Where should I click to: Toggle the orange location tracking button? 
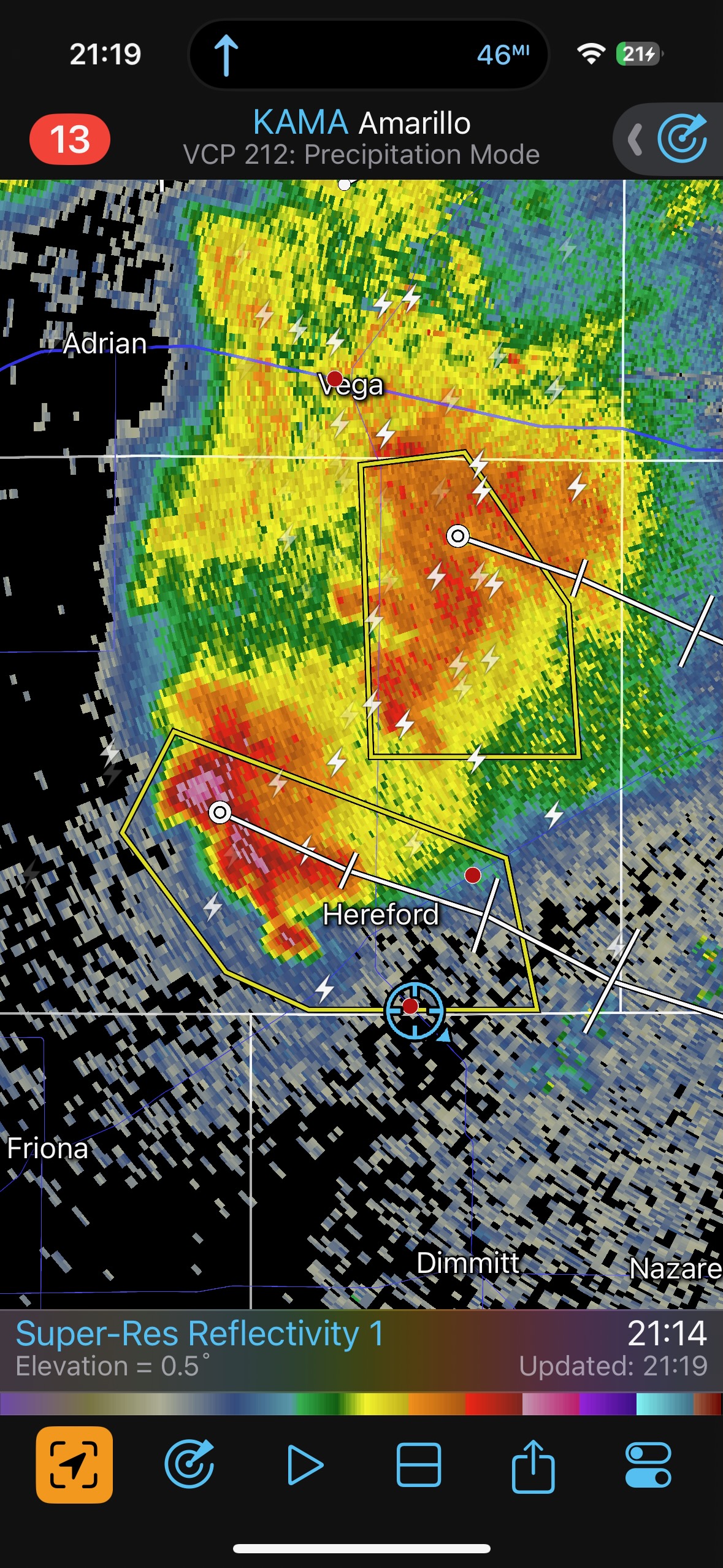tap(74, 1465)
